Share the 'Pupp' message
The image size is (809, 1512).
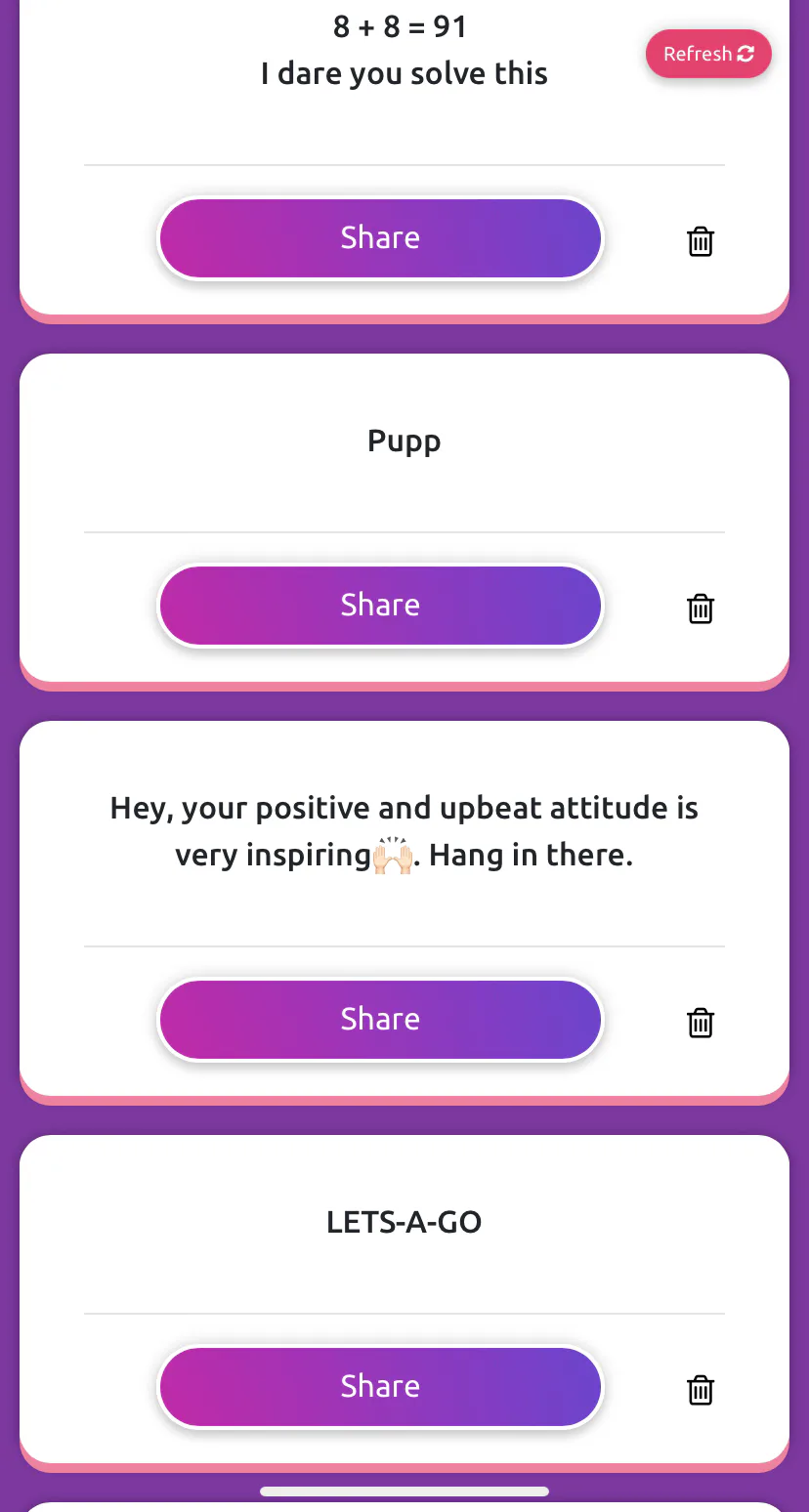click(x=380, y=606)
